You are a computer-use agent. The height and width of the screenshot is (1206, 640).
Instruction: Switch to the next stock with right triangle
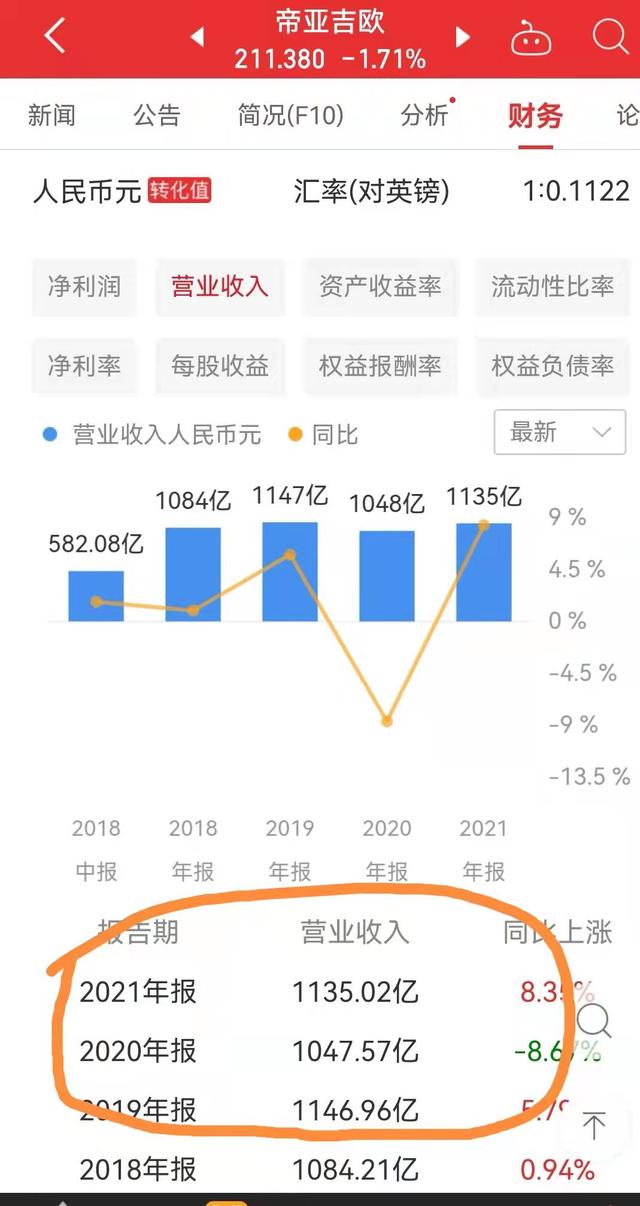pos(462,37)
